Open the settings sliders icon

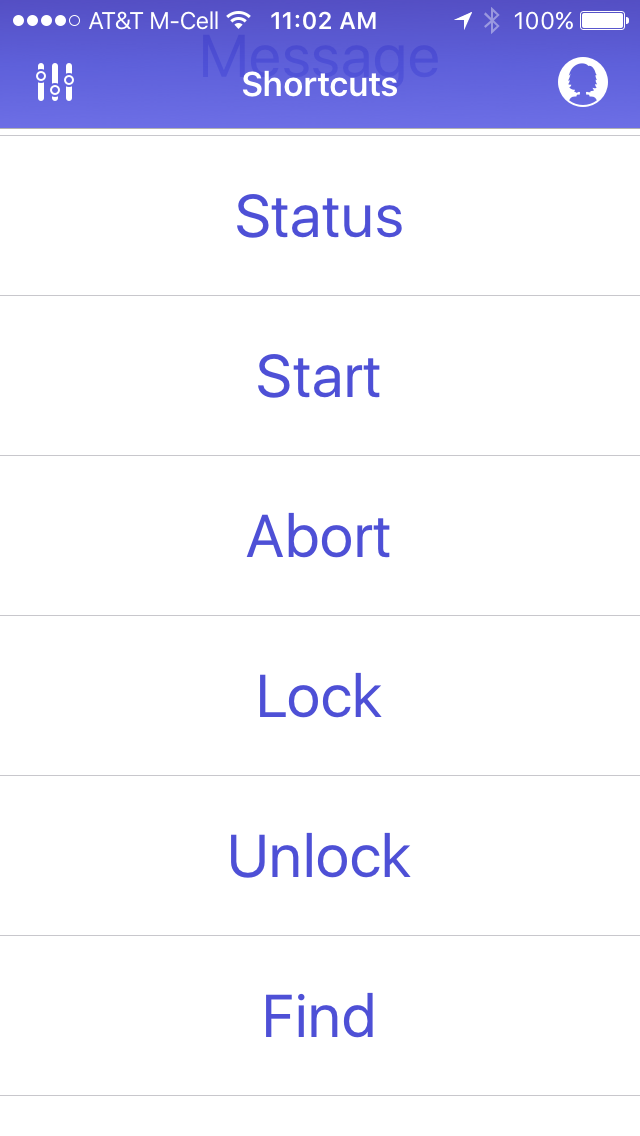pos(55,82)
